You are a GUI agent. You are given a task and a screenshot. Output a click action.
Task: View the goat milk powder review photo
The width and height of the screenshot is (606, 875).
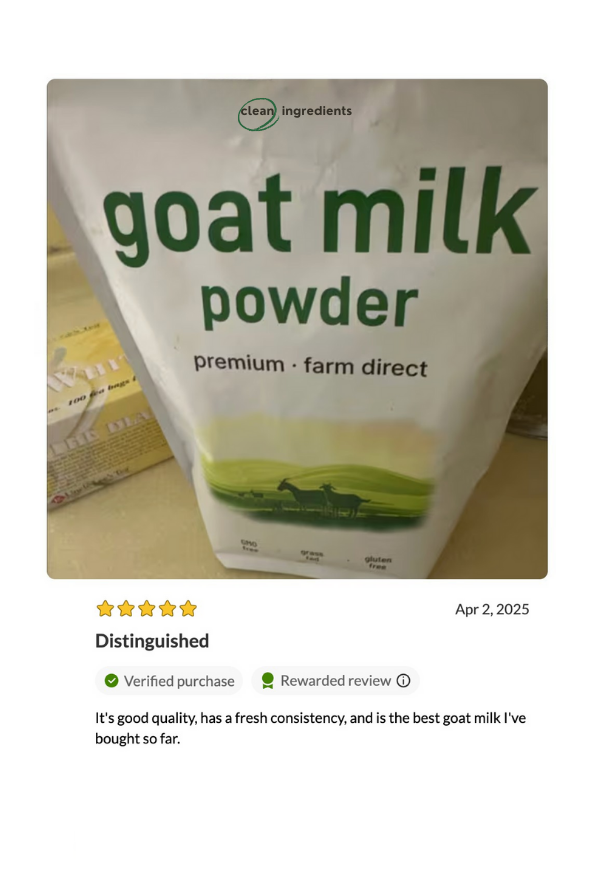click(x=297, y=329)
